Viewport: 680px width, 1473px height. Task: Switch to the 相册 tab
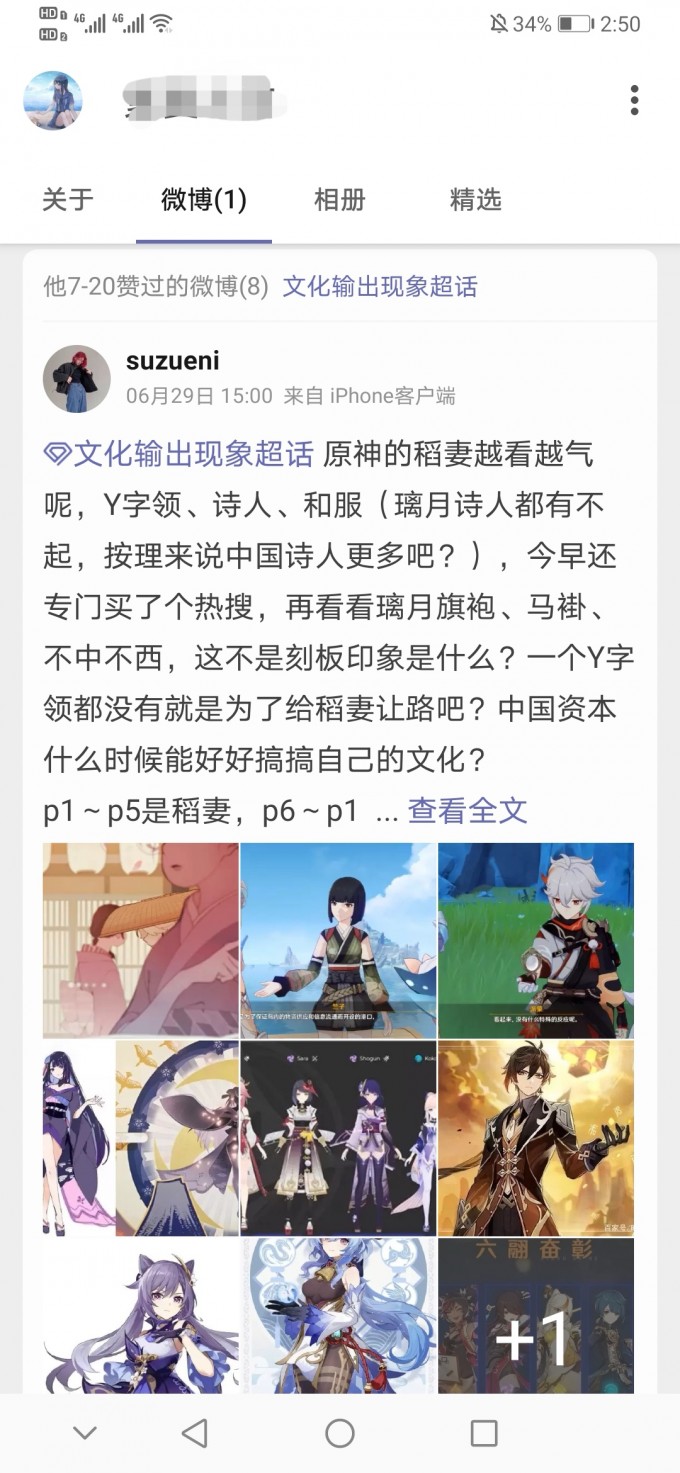339,200
